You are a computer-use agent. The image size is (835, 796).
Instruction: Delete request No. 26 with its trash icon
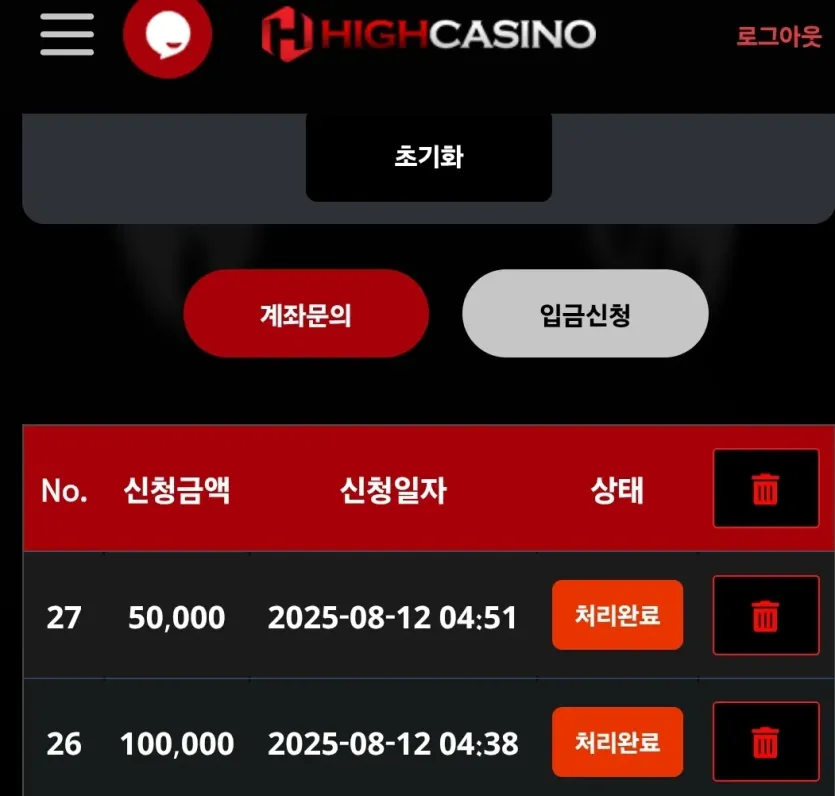point(765,742)
